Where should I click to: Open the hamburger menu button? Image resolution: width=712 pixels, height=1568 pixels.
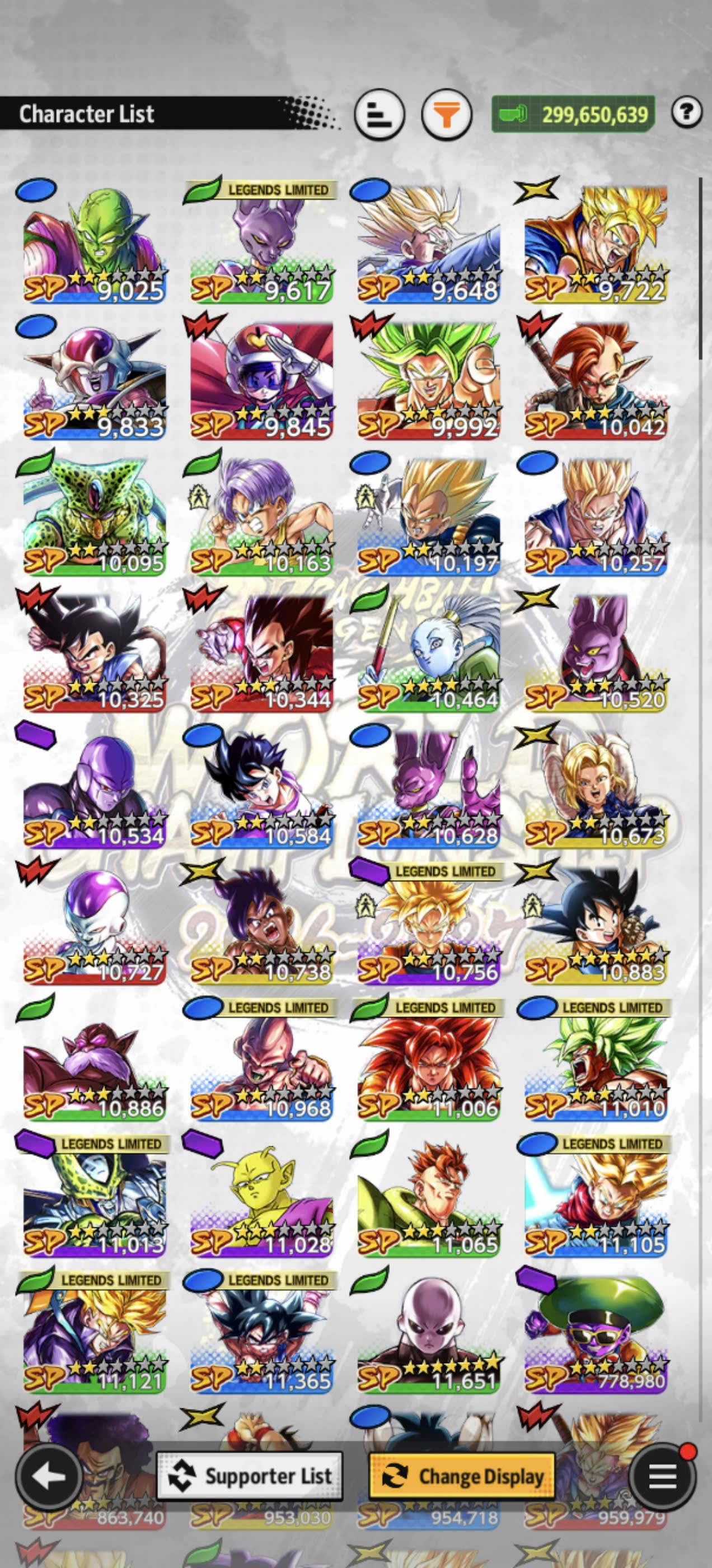coord(663,1476)
